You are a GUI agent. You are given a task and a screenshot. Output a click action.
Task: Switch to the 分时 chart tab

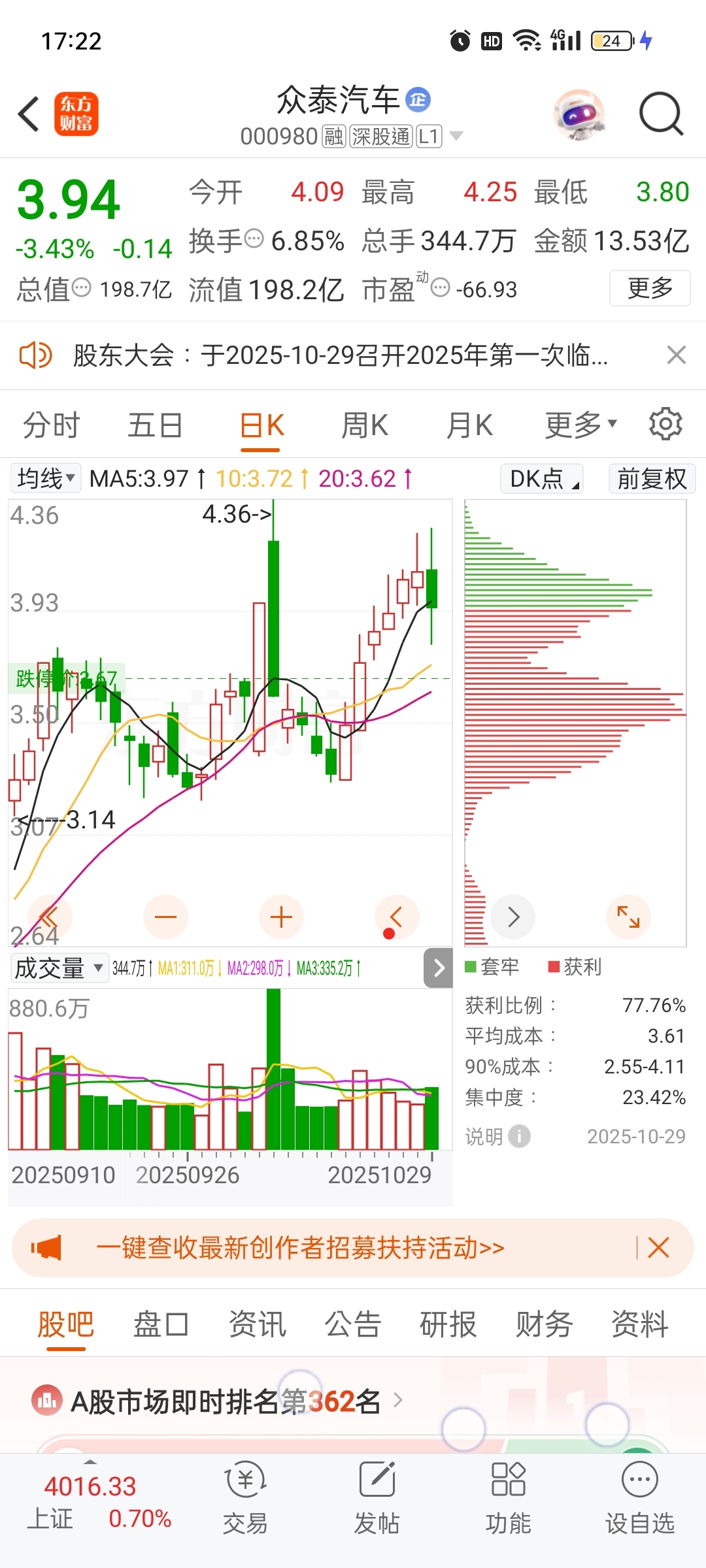click(x=51, y=425)
